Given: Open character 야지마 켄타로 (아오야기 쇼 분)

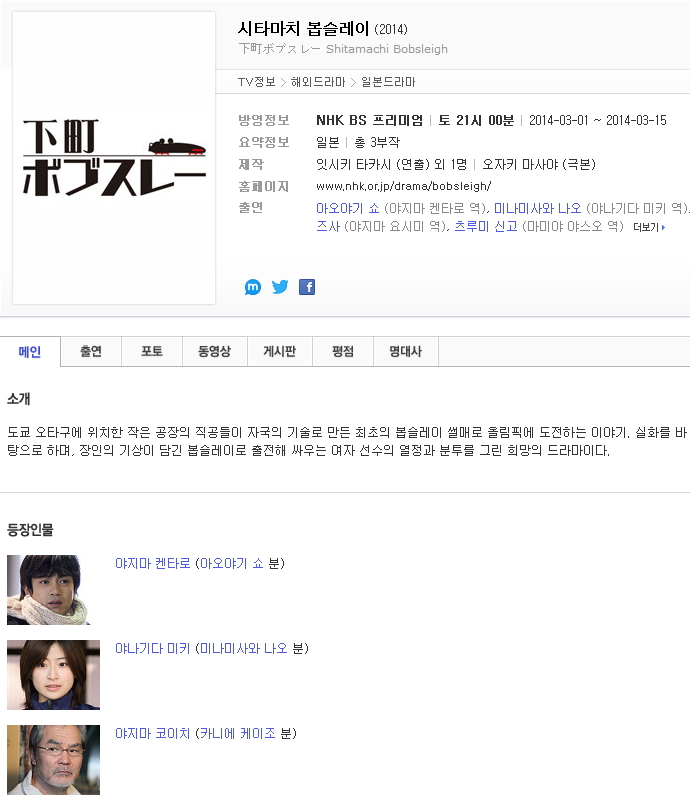Looking at the screenshot, I should click(200, 563).
